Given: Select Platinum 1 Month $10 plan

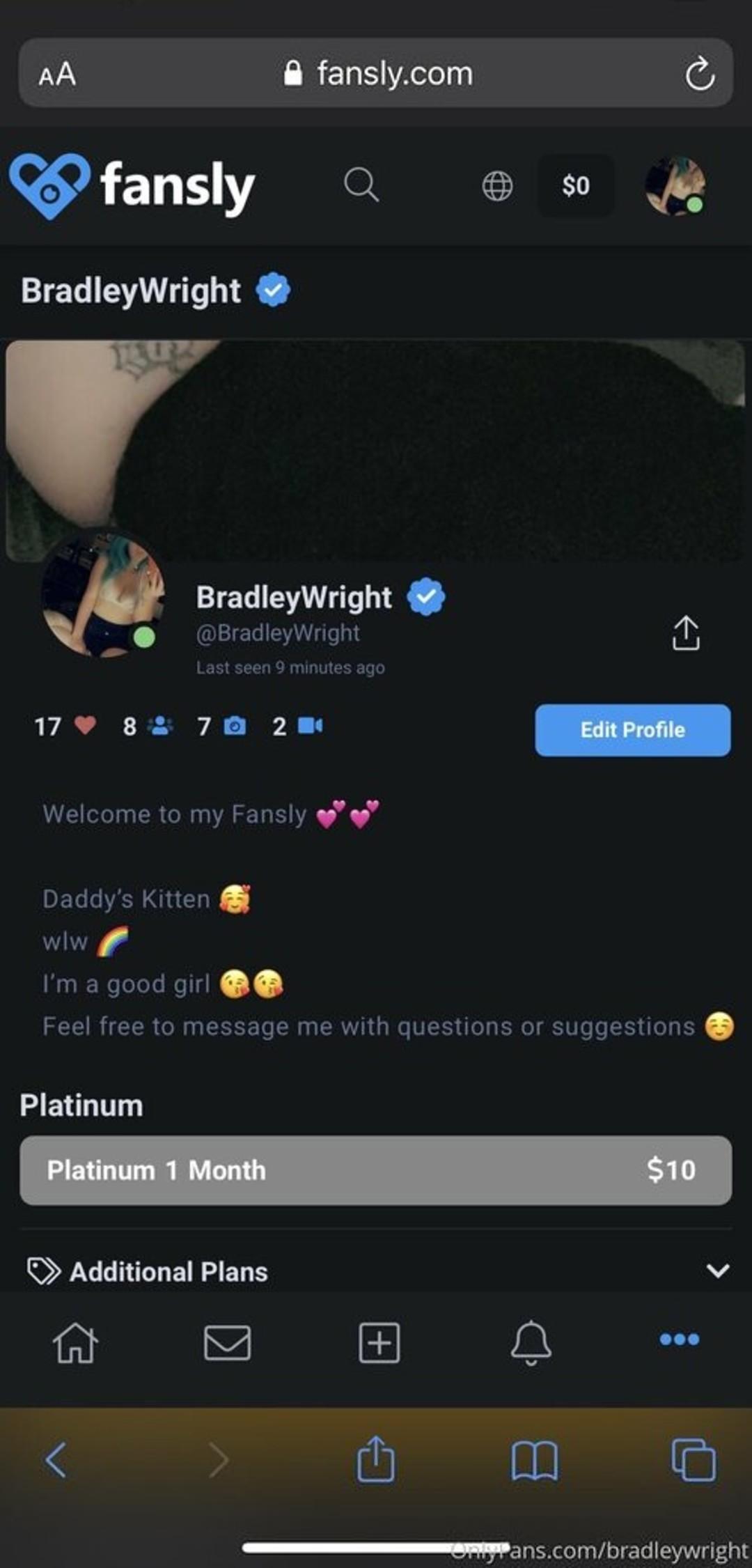Looking at the screenshot, I should pos(375,1170).
